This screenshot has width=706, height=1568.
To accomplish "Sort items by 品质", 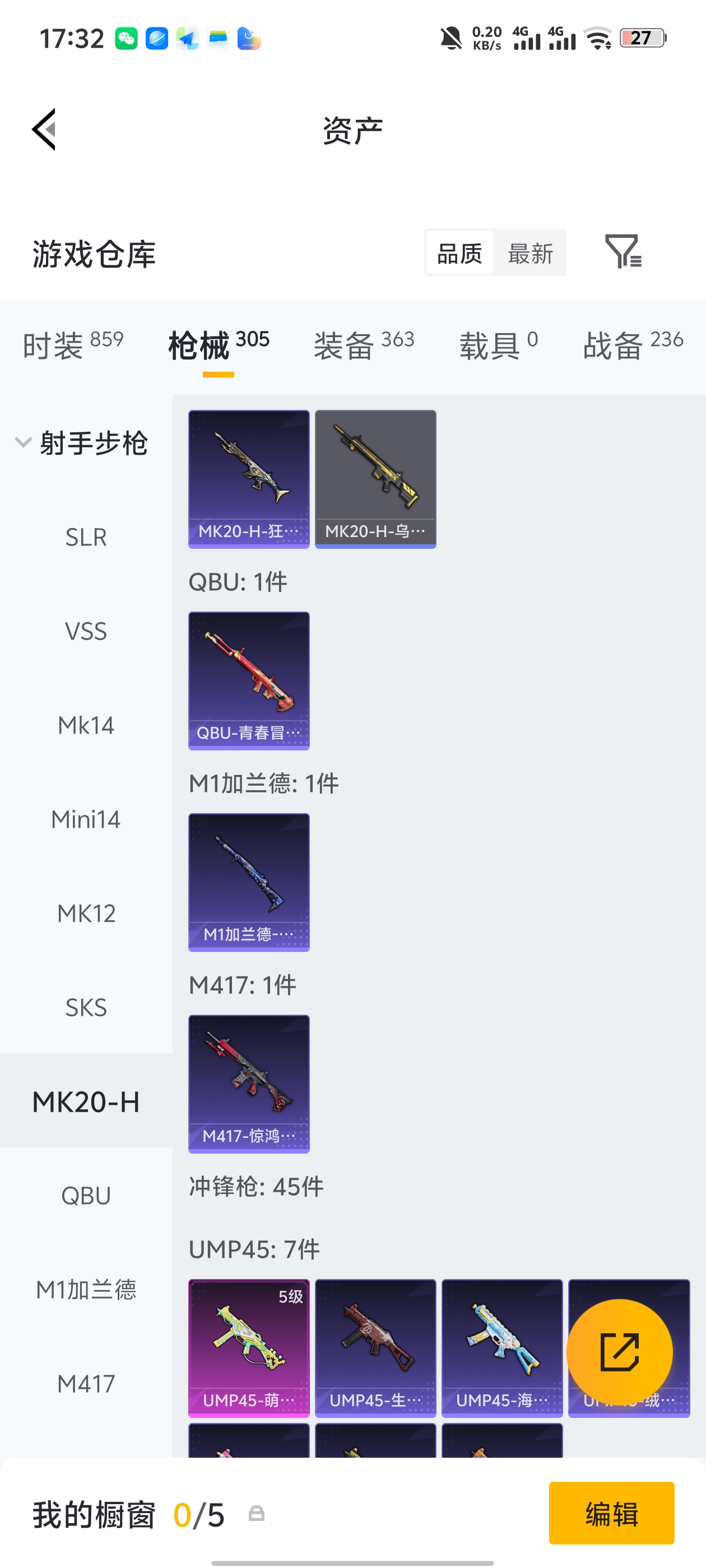I will [459, 253].
